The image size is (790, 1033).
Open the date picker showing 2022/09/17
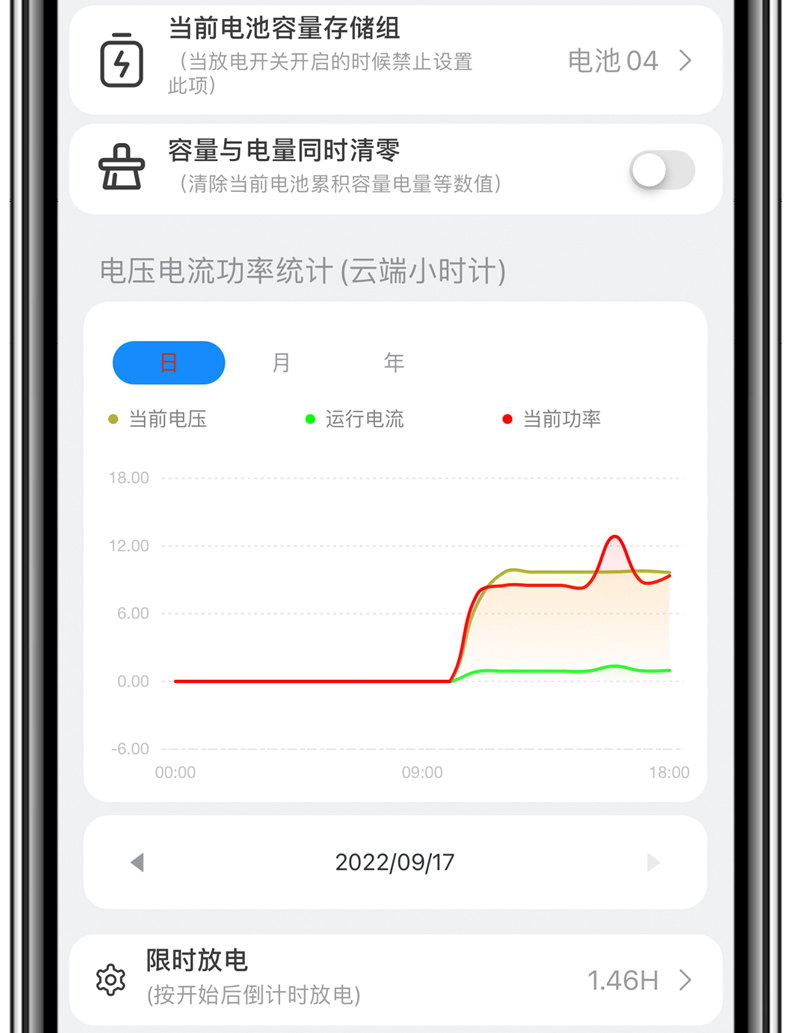coord(394,862)
